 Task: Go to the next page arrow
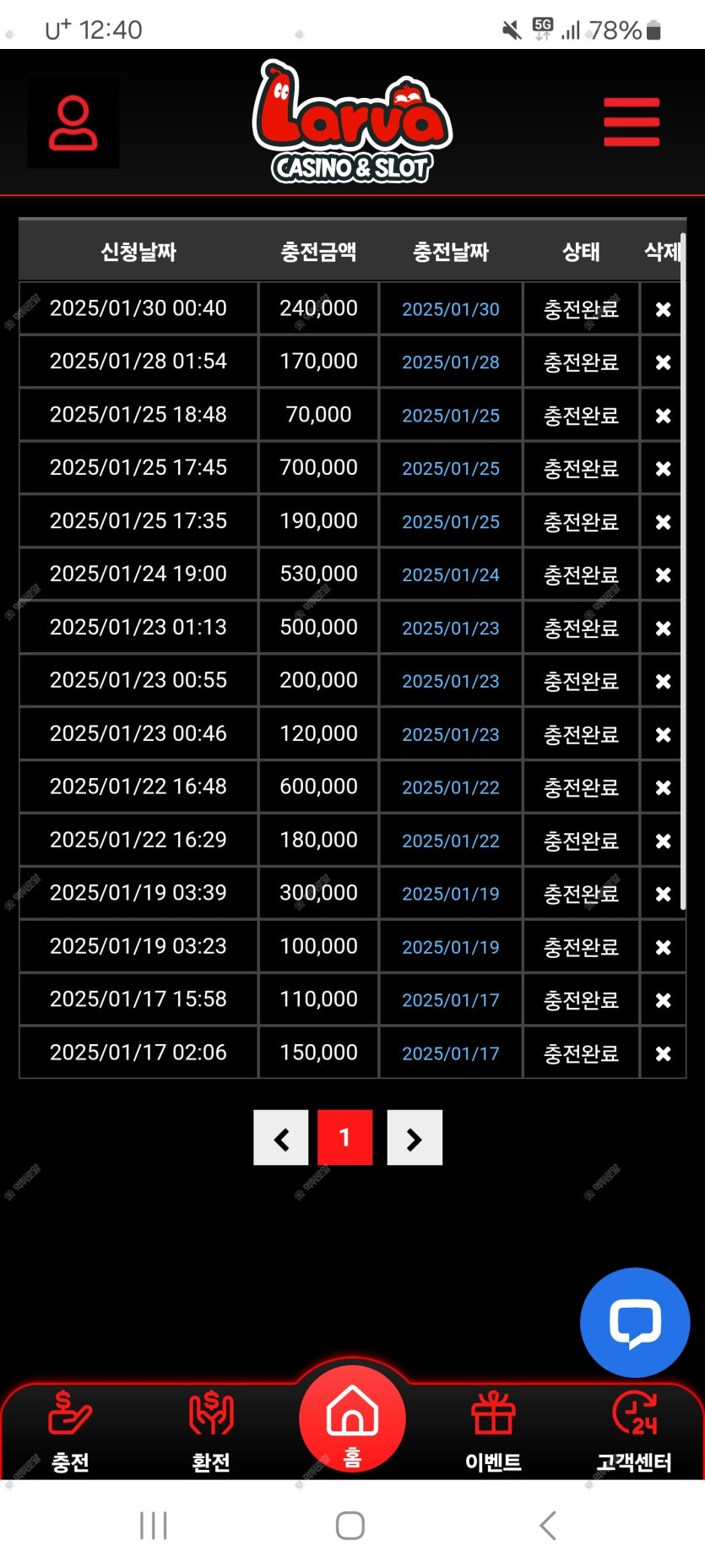tap(415, 1138)
